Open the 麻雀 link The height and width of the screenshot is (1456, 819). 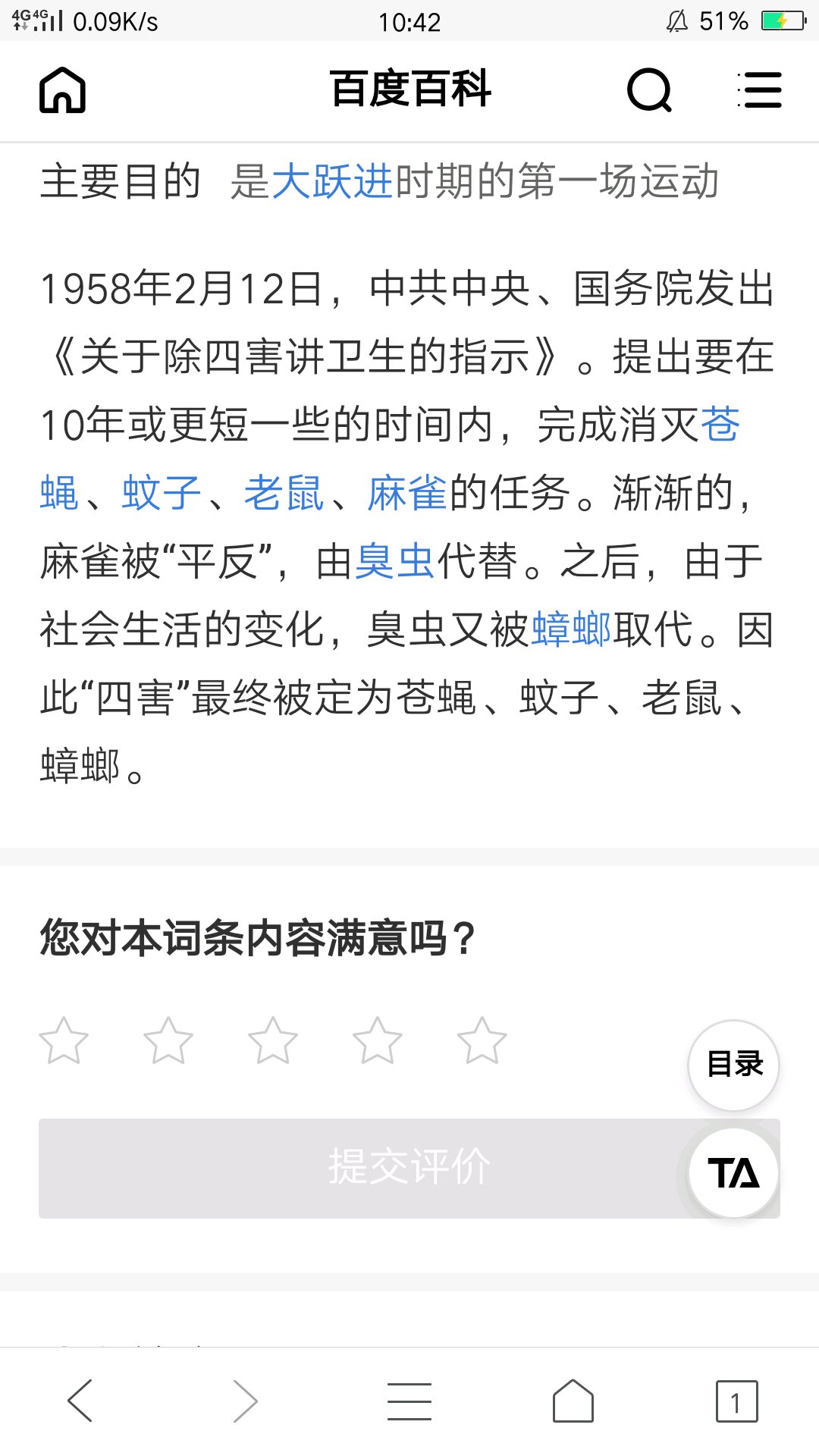[x=407, y=494]
